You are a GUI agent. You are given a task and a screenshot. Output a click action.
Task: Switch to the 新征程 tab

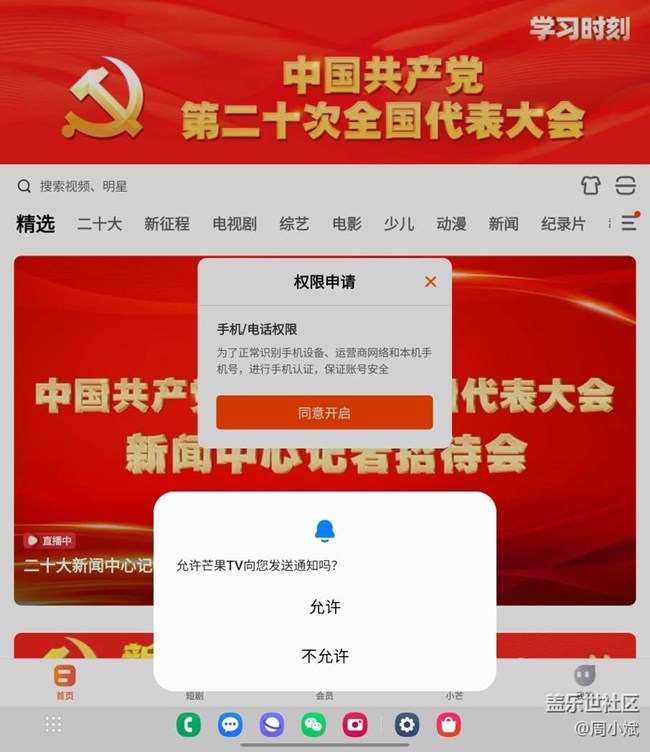pyautogui.click(x=166, y=224)
